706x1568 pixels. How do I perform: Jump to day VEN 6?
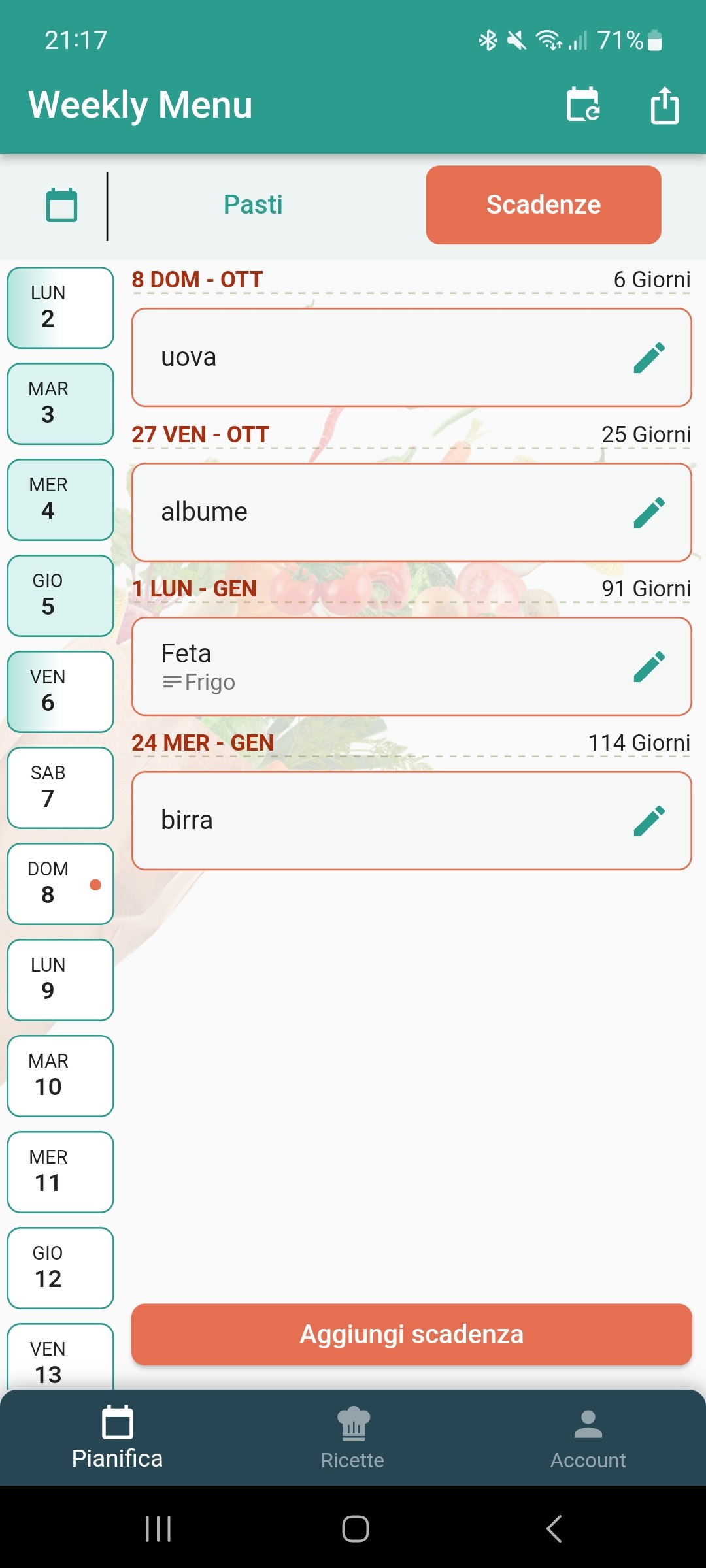tap(61, 692)
